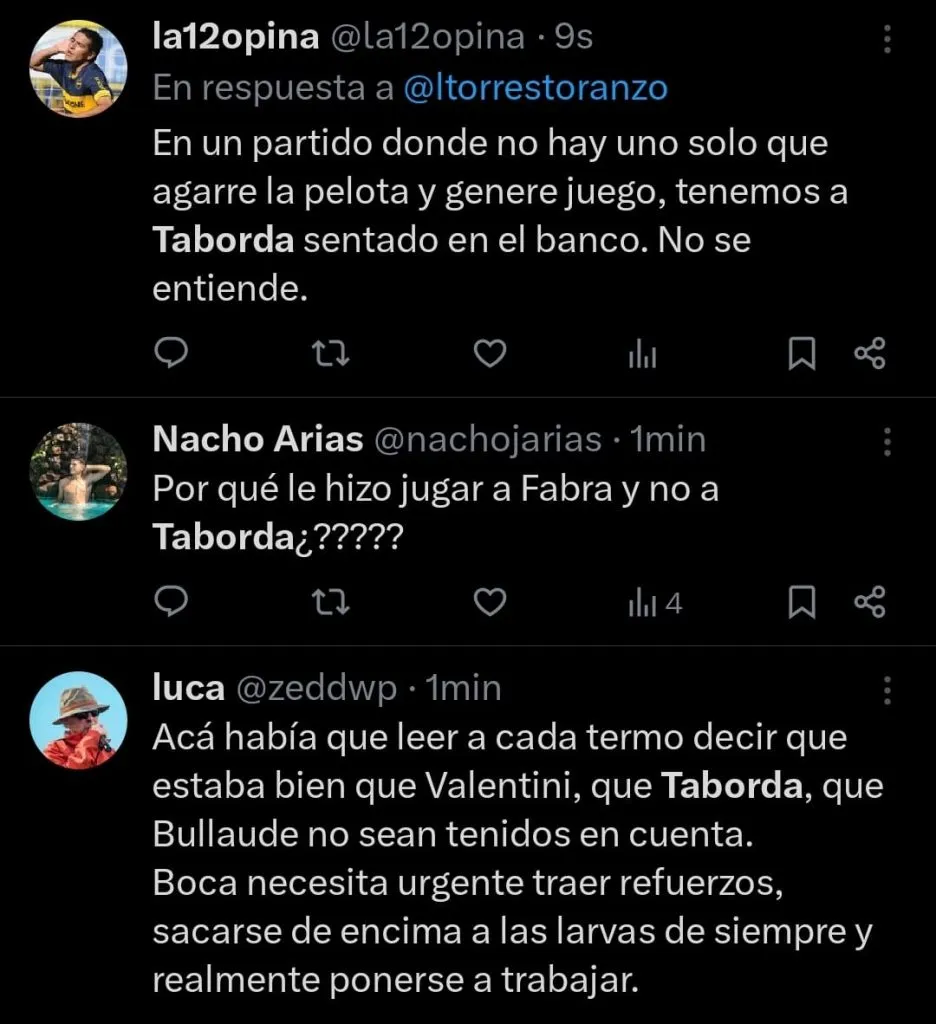The height and width of the screenshot is (1024, 936).
Task: View analytics of la12opina's tweet
Action: pyautogui.click(x=642, y=355)
